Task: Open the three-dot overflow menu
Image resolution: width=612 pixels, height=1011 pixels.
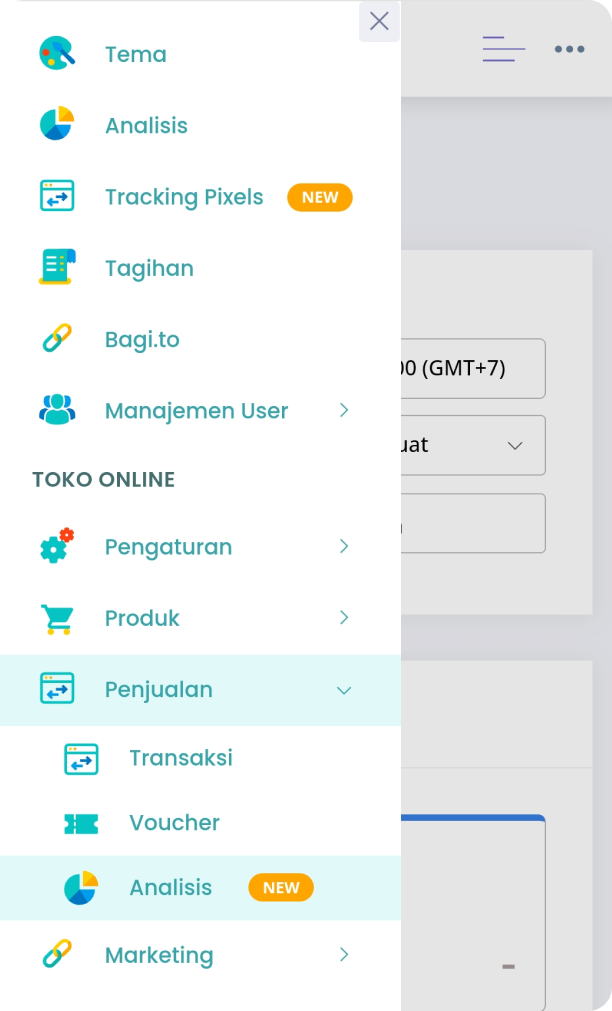Action: pyautogui.click(x=569, y=49)
